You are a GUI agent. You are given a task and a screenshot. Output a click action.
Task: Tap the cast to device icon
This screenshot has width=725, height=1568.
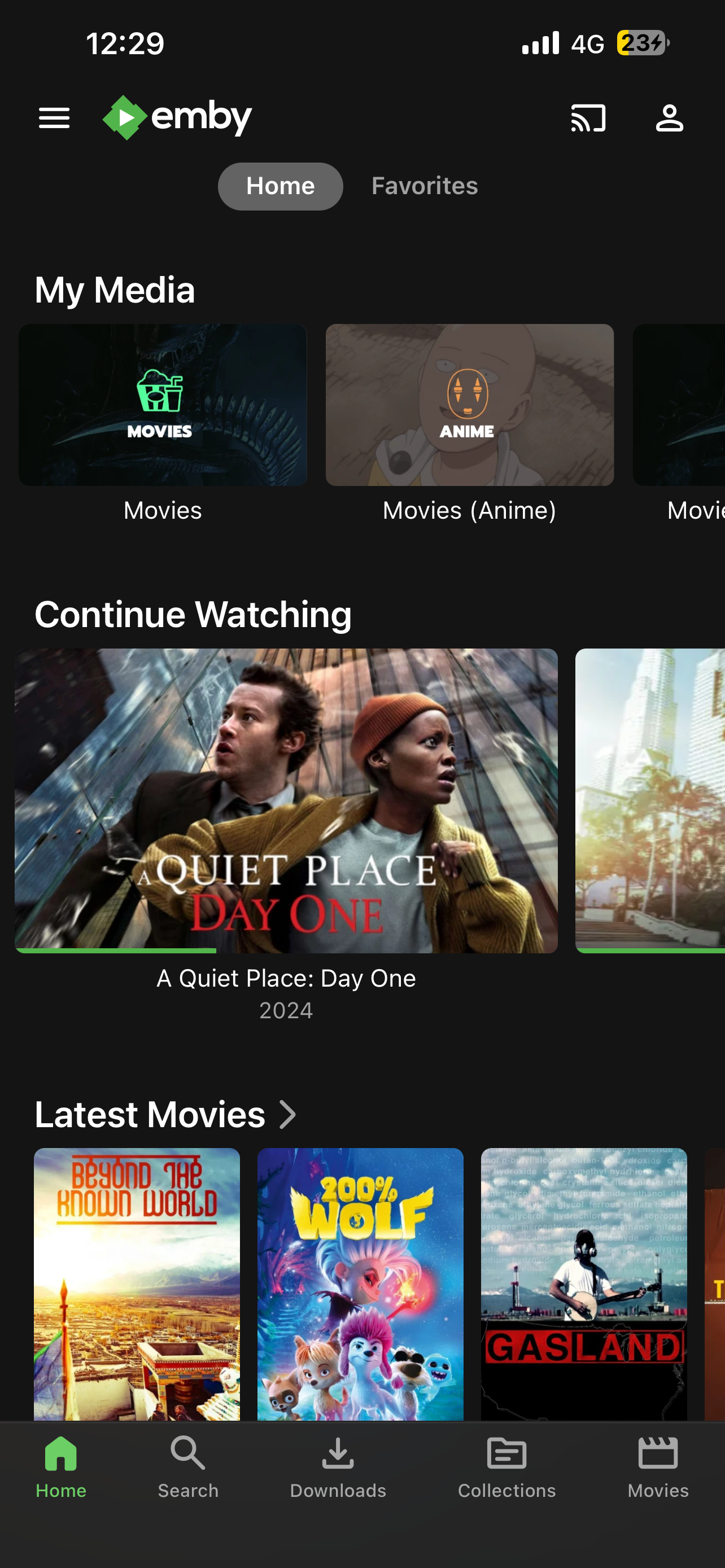coord(588,117)
